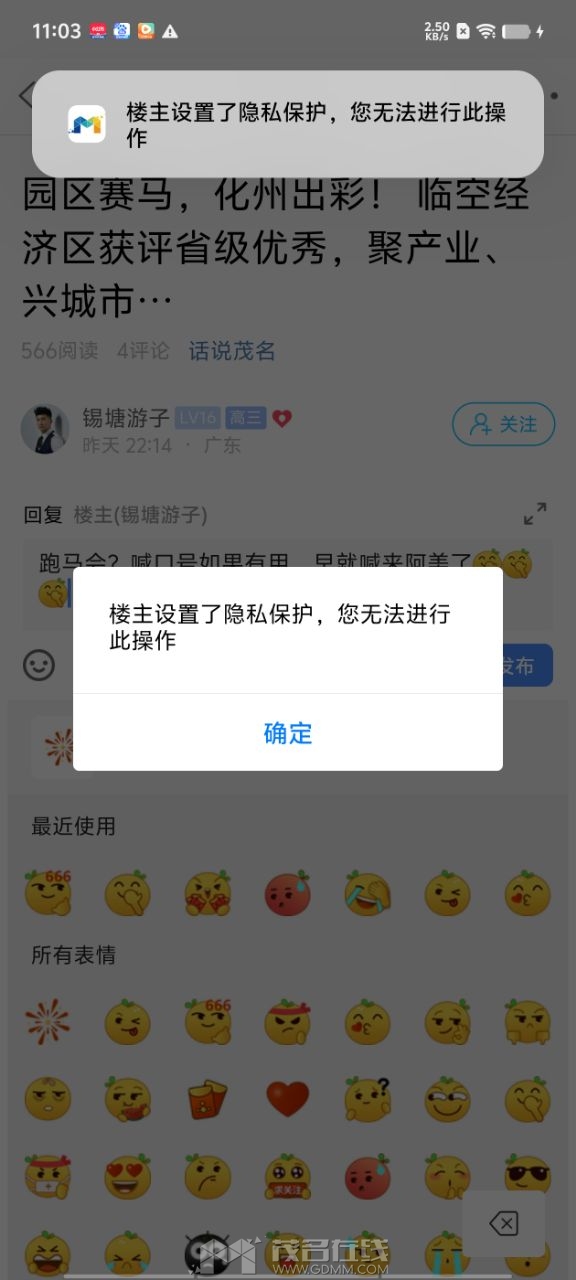Insert the sunglasses emoji
Screen dimensions: 576x1280
pos(527,1178)
